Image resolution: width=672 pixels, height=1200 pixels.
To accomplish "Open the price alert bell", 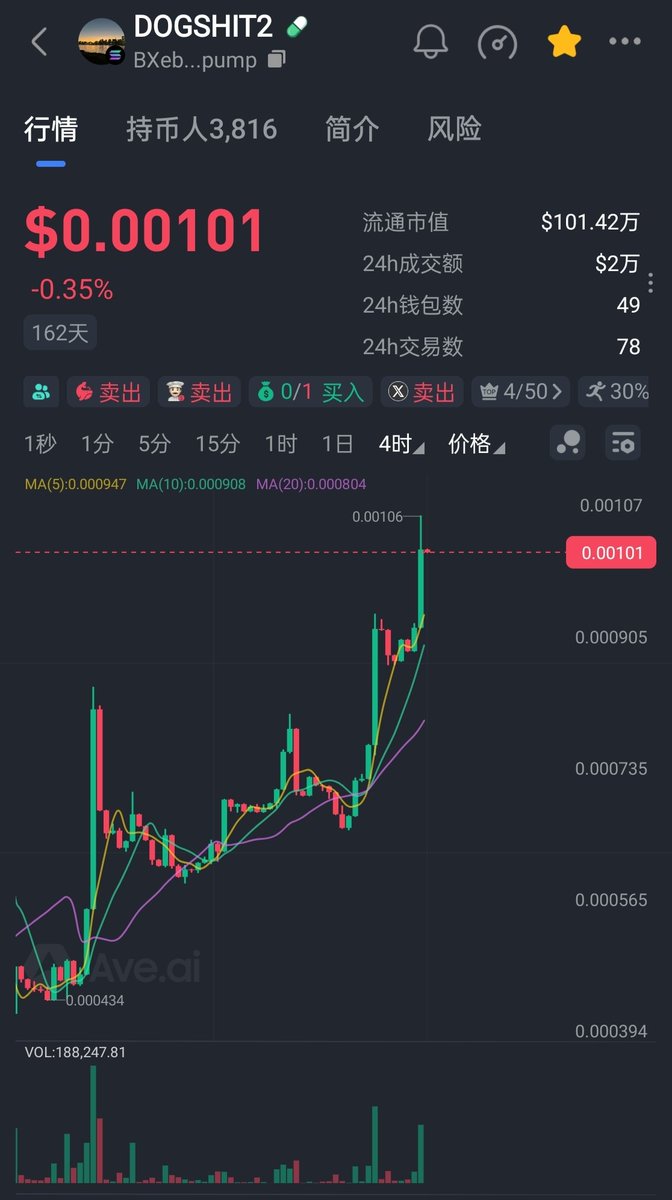I will [x=431, y=42].
